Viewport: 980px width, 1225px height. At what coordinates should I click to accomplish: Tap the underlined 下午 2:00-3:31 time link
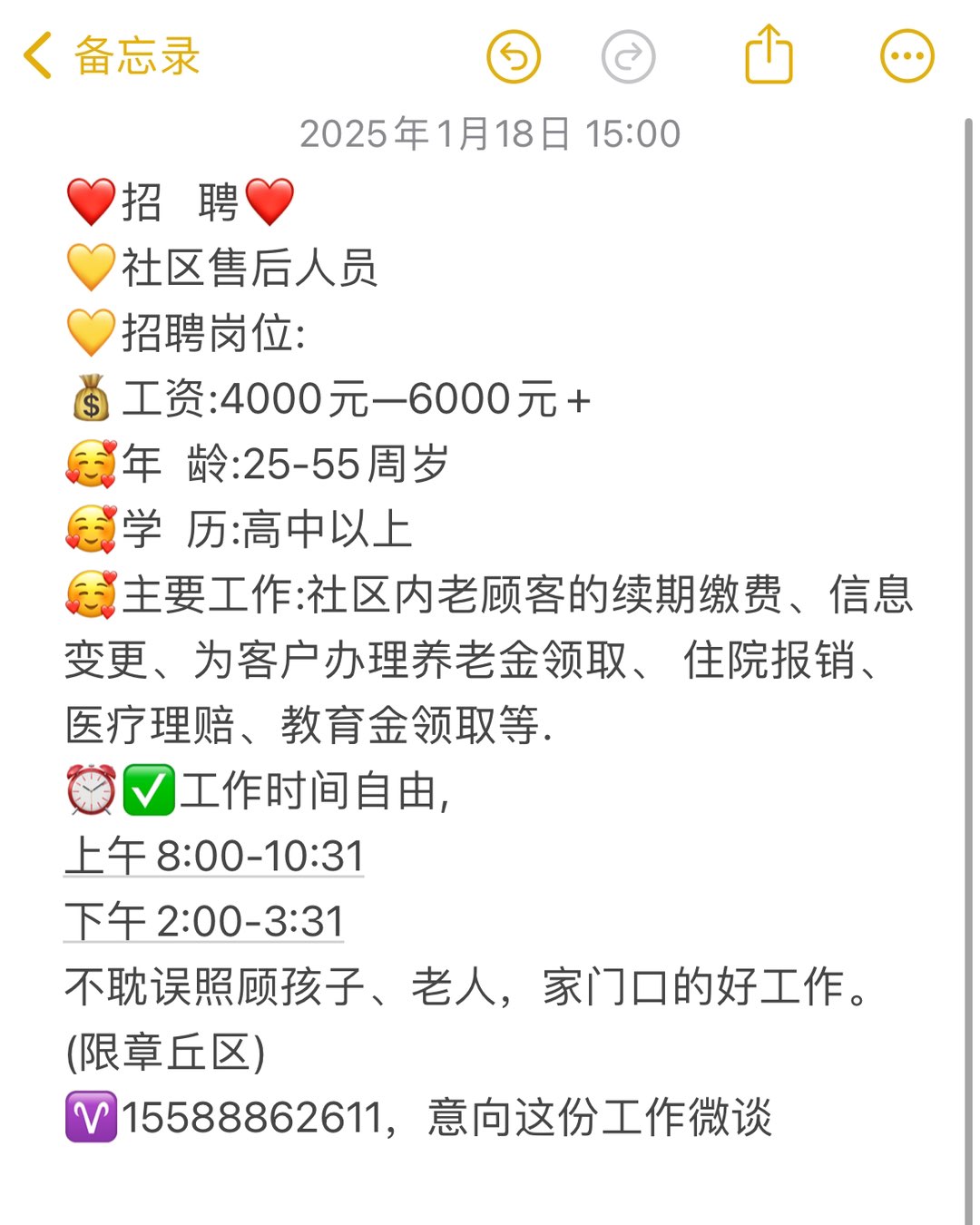pyautogui.click(x=204, y=921)
